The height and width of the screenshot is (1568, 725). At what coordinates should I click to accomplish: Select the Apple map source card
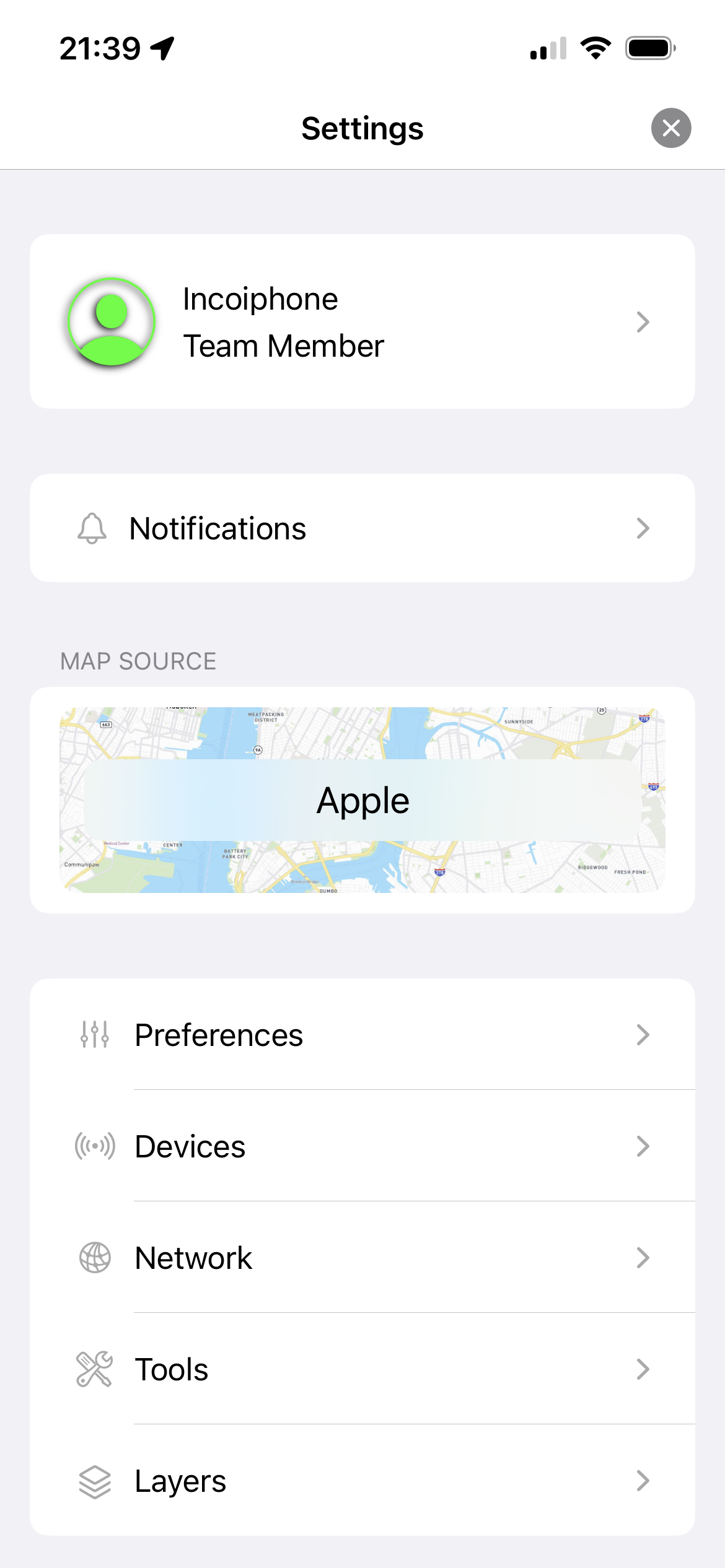362,799
